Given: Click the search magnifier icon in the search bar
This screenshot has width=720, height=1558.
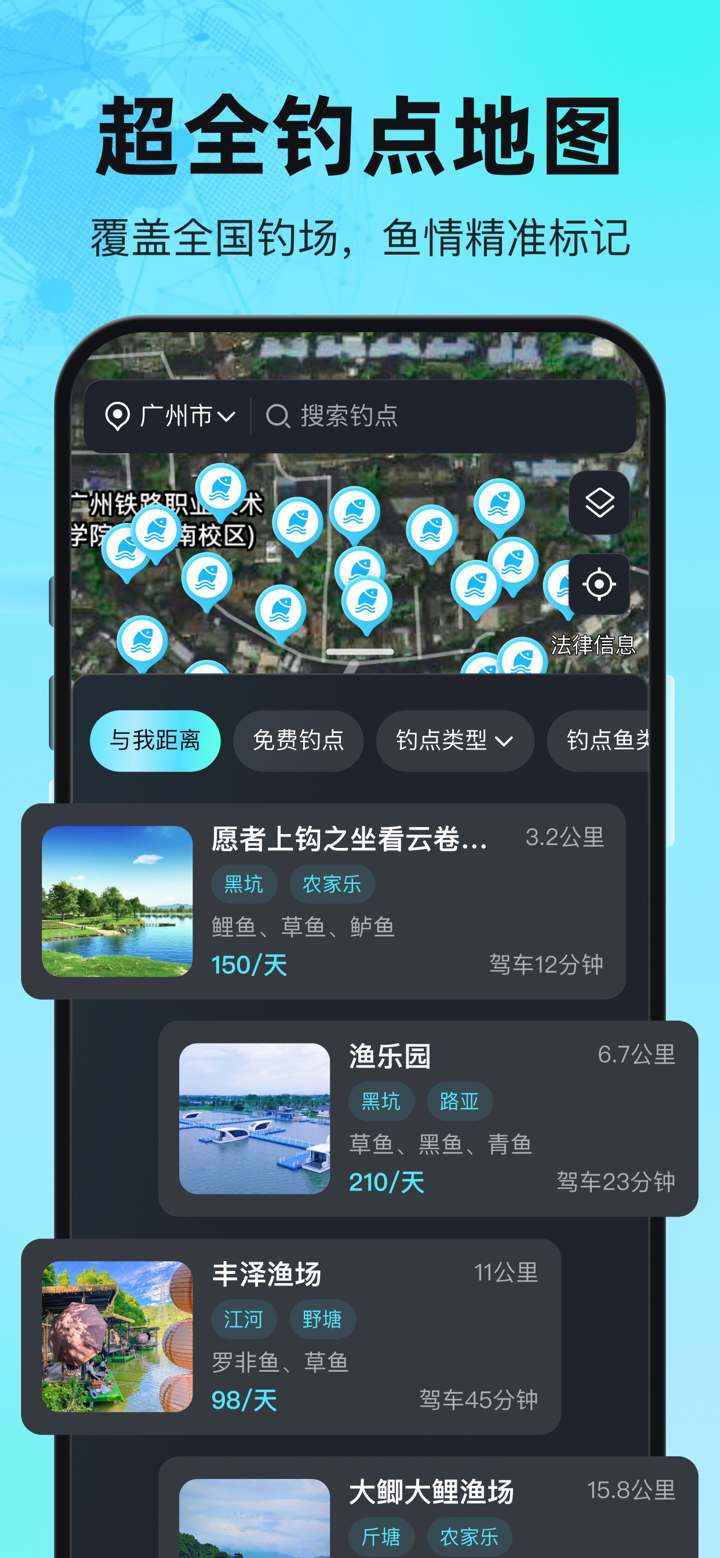Looking at the screenshot, I should coord(277,416).
